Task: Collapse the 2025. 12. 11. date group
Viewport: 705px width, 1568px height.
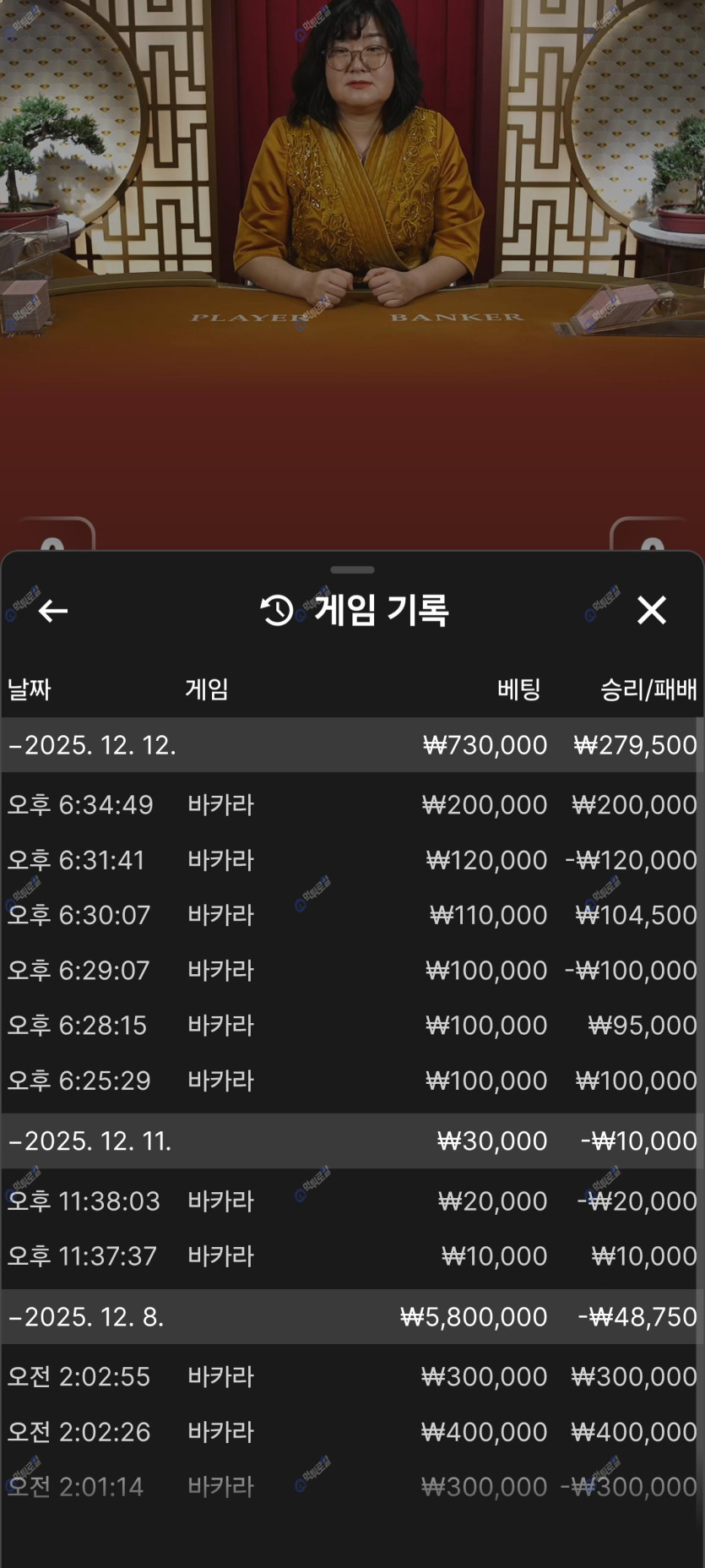Action: tap(91, 1141)
